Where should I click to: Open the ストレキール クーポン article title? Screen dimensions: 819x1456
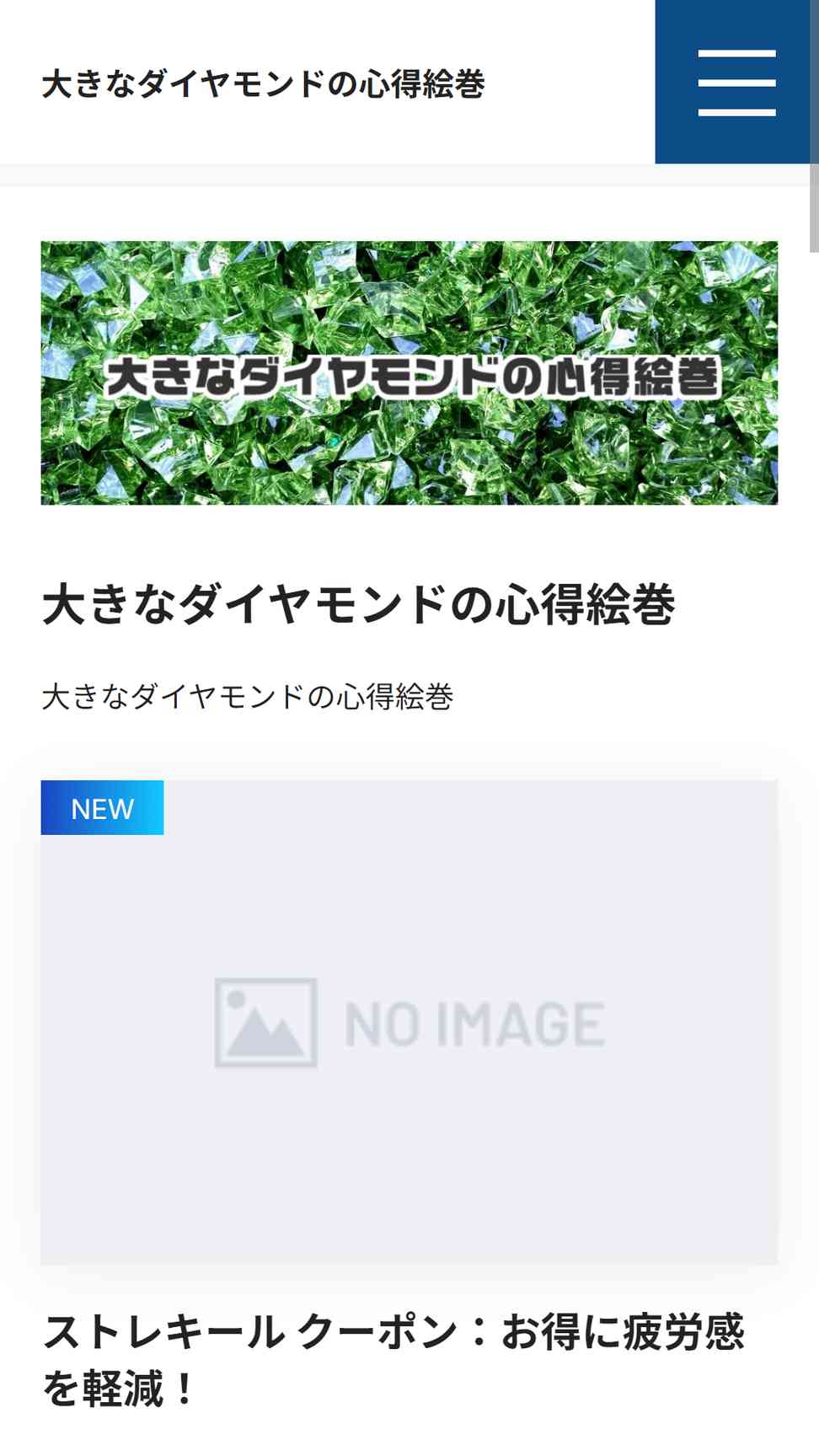(393, 1360)
